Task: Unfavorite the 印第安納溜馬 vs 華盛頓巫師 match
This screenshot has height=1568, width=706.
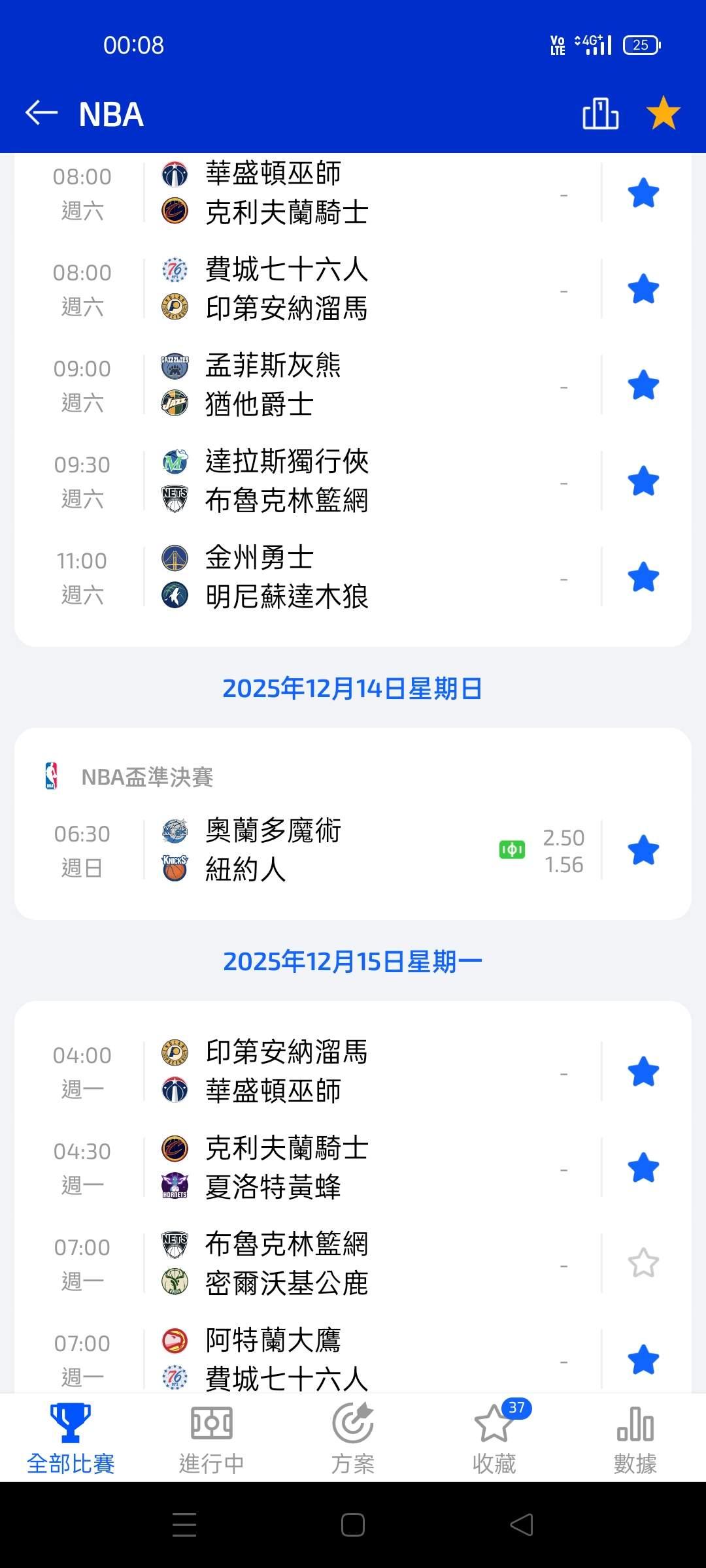Action: pos(643,1071)
